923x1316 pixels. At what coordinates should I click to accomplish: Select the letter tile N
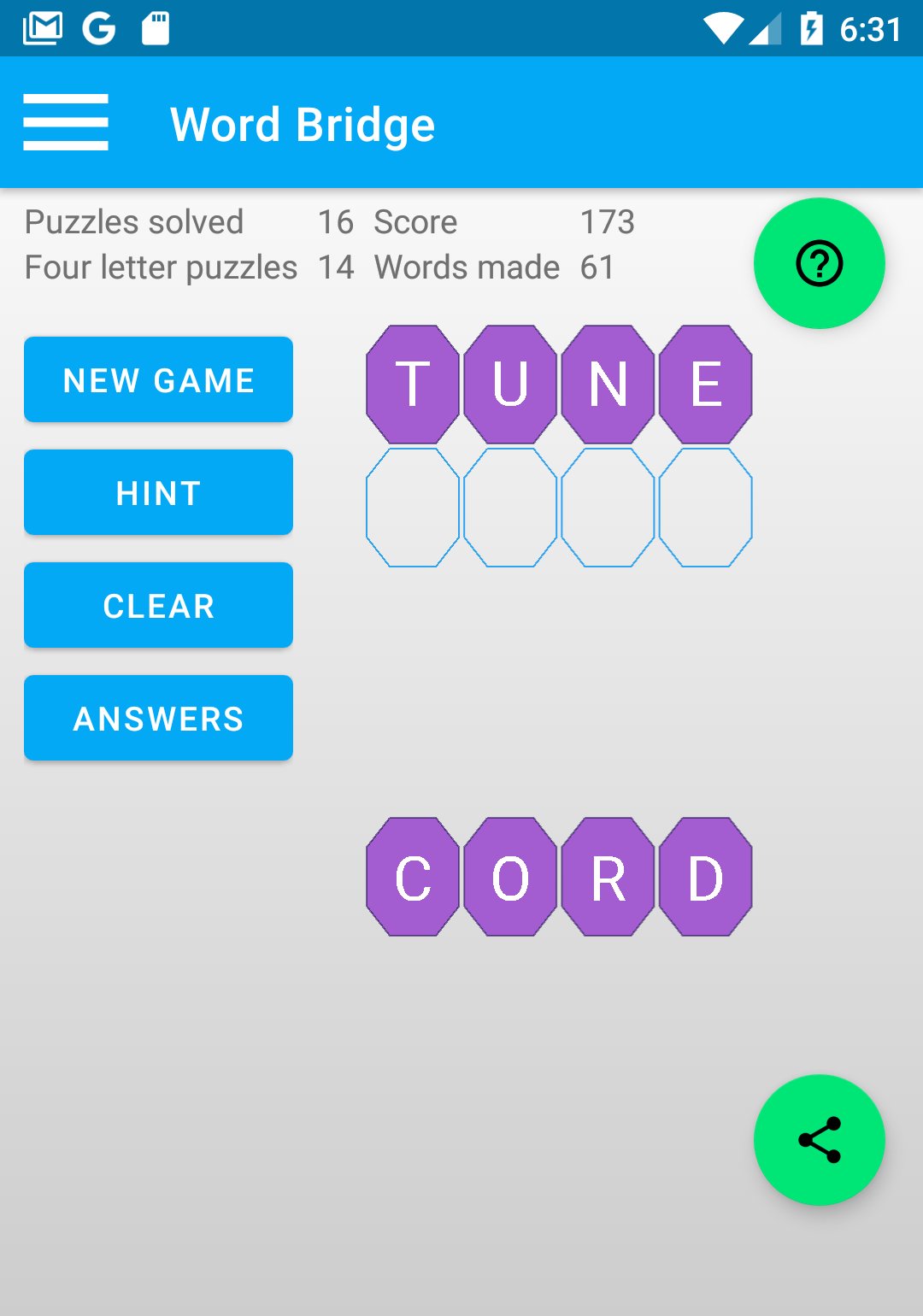coord(607,382)
